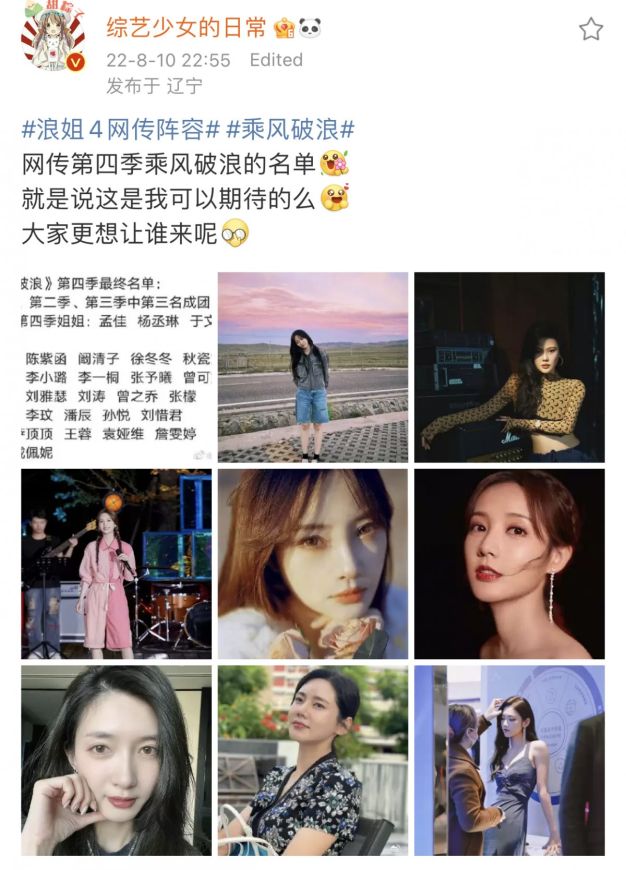Favorite this post with the star icon
Viewport: 626px width, 870px height.
click(x=591, y=29)
